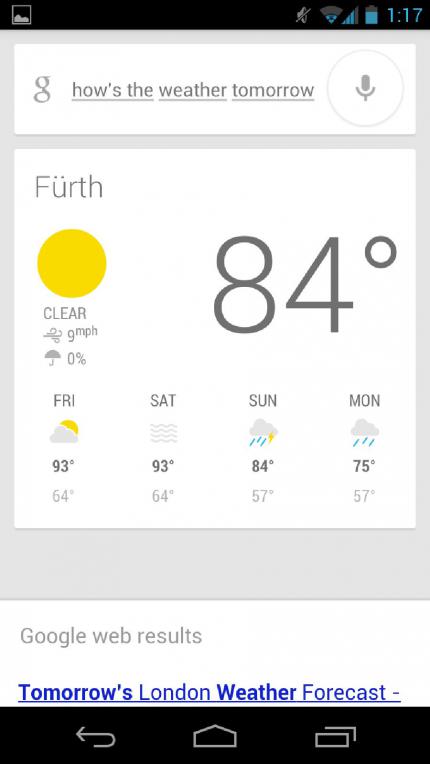Edit the weather tomorrow search query

[193, 90]
